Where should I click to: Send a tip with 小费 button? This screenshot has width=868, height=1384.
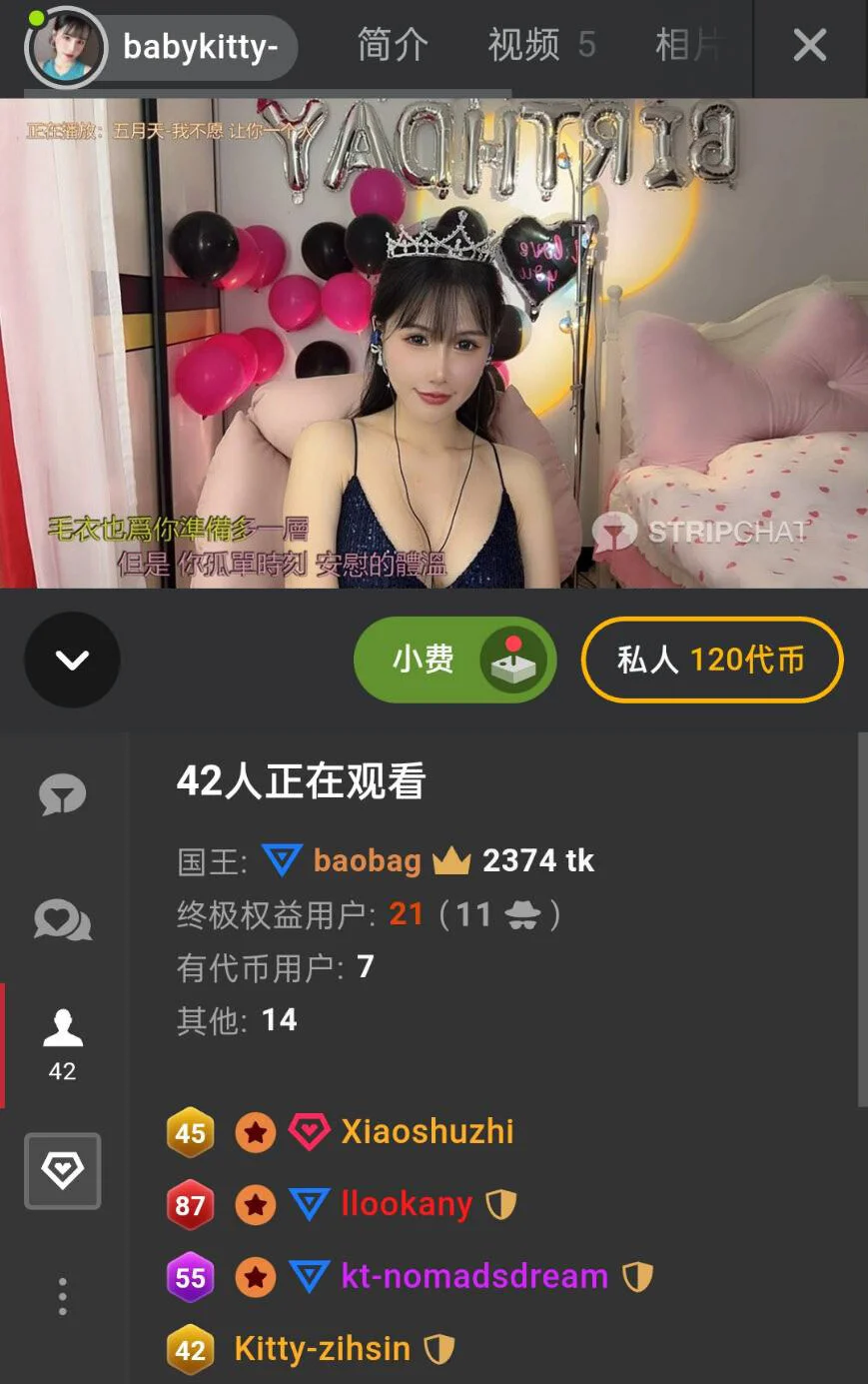tap(454, 660)
